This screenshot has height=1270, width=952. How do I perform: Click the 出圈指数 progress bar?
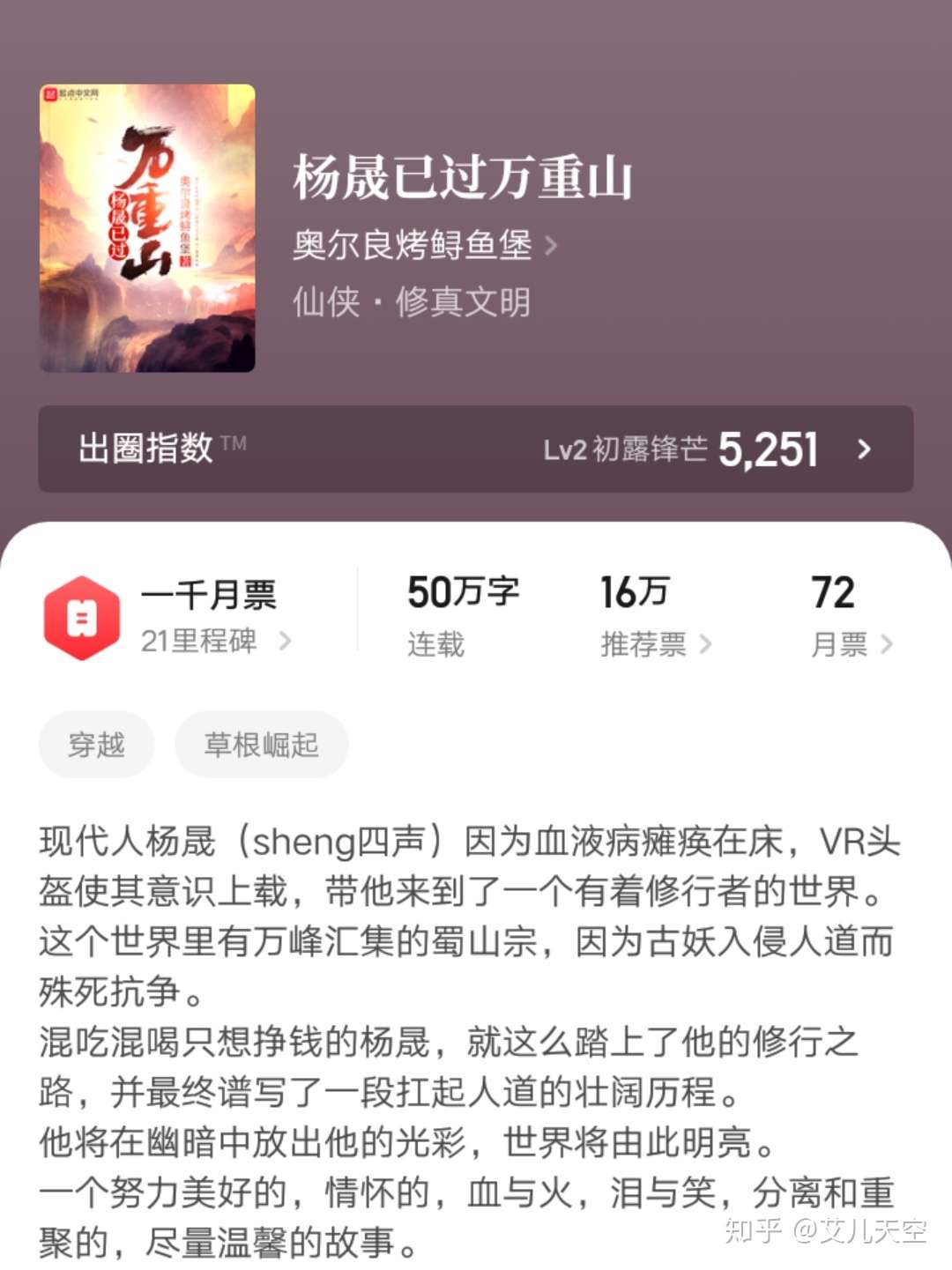tap(476, 449)
